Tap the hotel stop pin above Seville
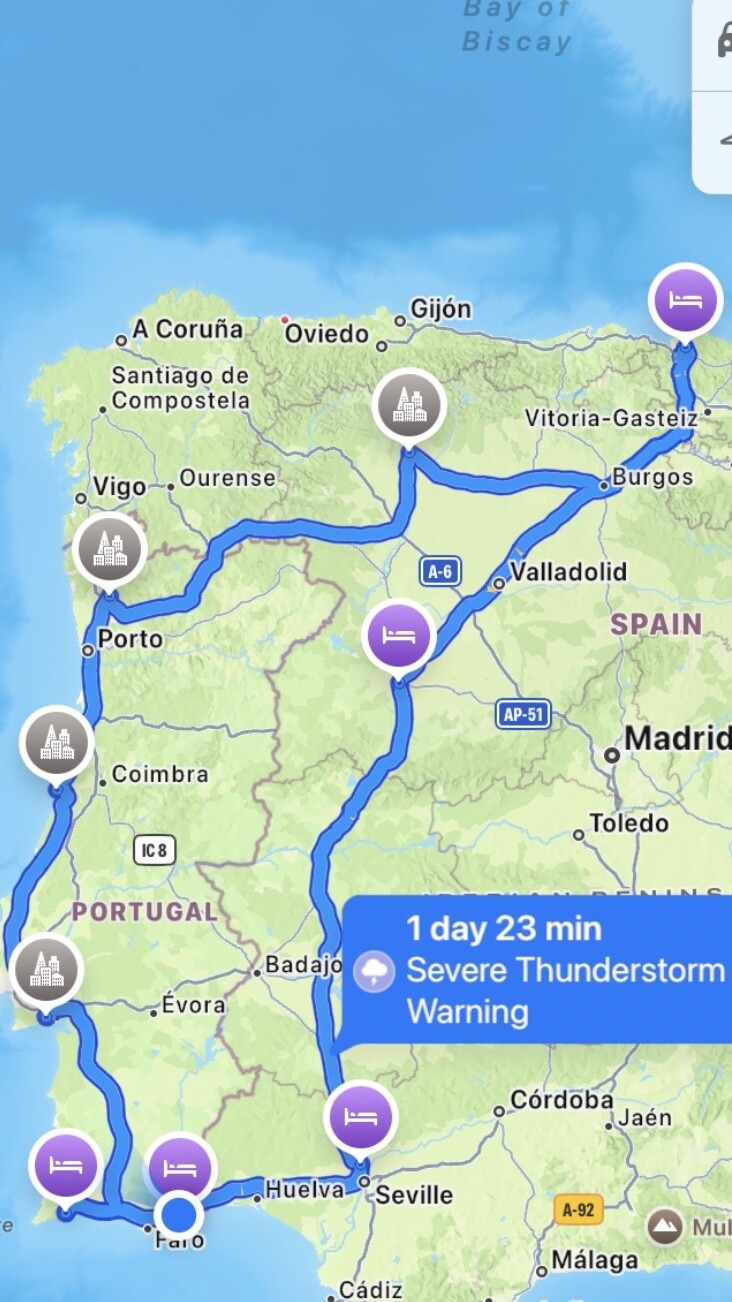 [x=360, y=1115]
